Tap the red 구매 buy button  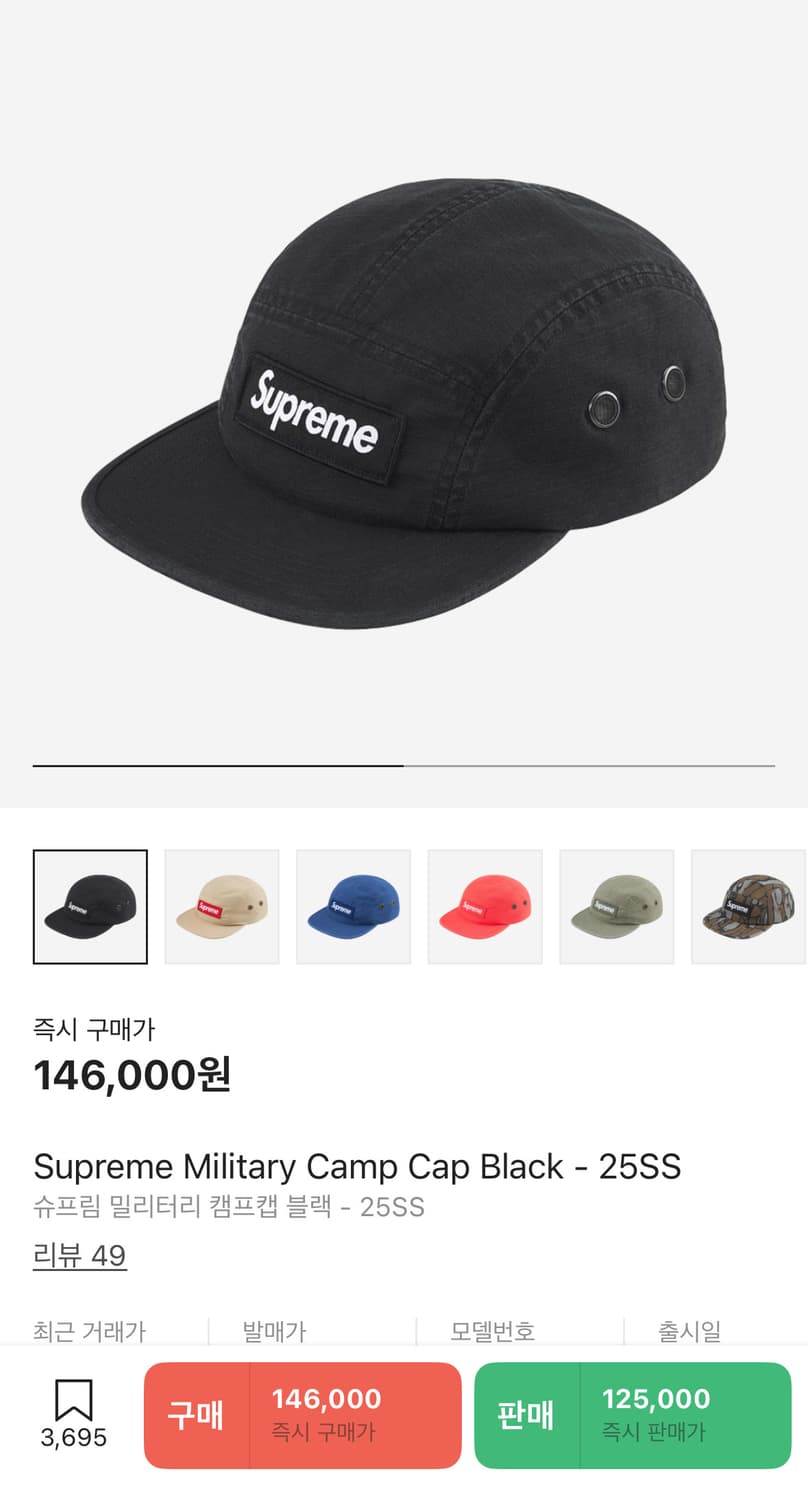coord(303,1415)
